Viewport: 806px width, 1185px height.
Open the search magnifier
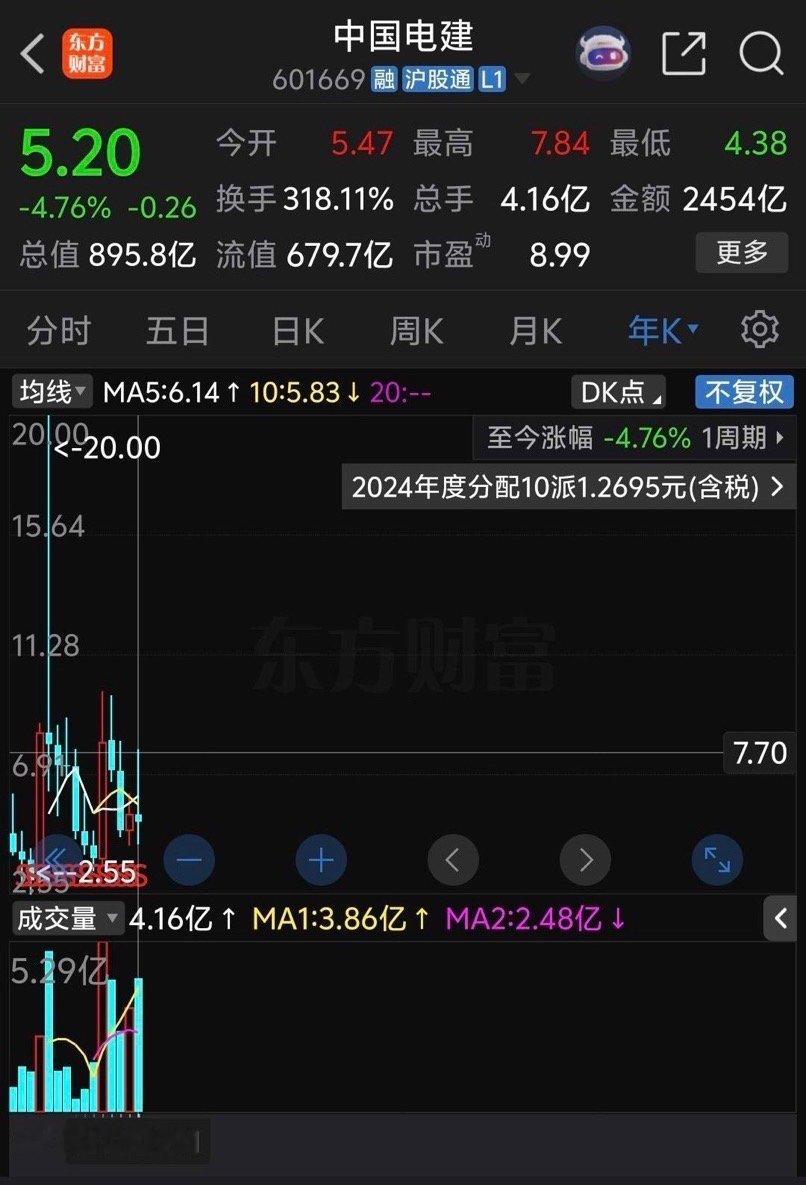point(760,54)
